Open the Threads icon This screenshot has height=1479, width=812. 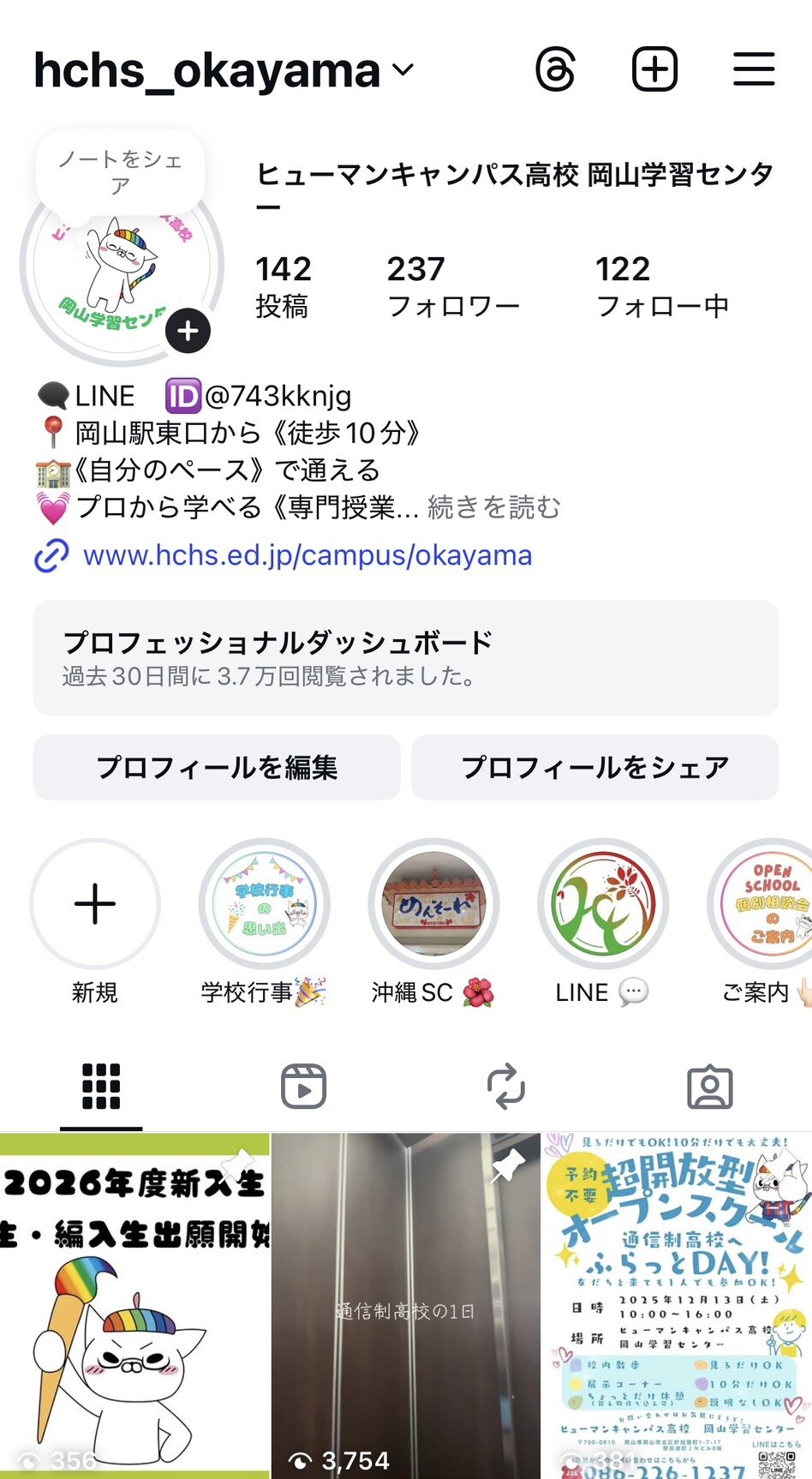(555, 69)
